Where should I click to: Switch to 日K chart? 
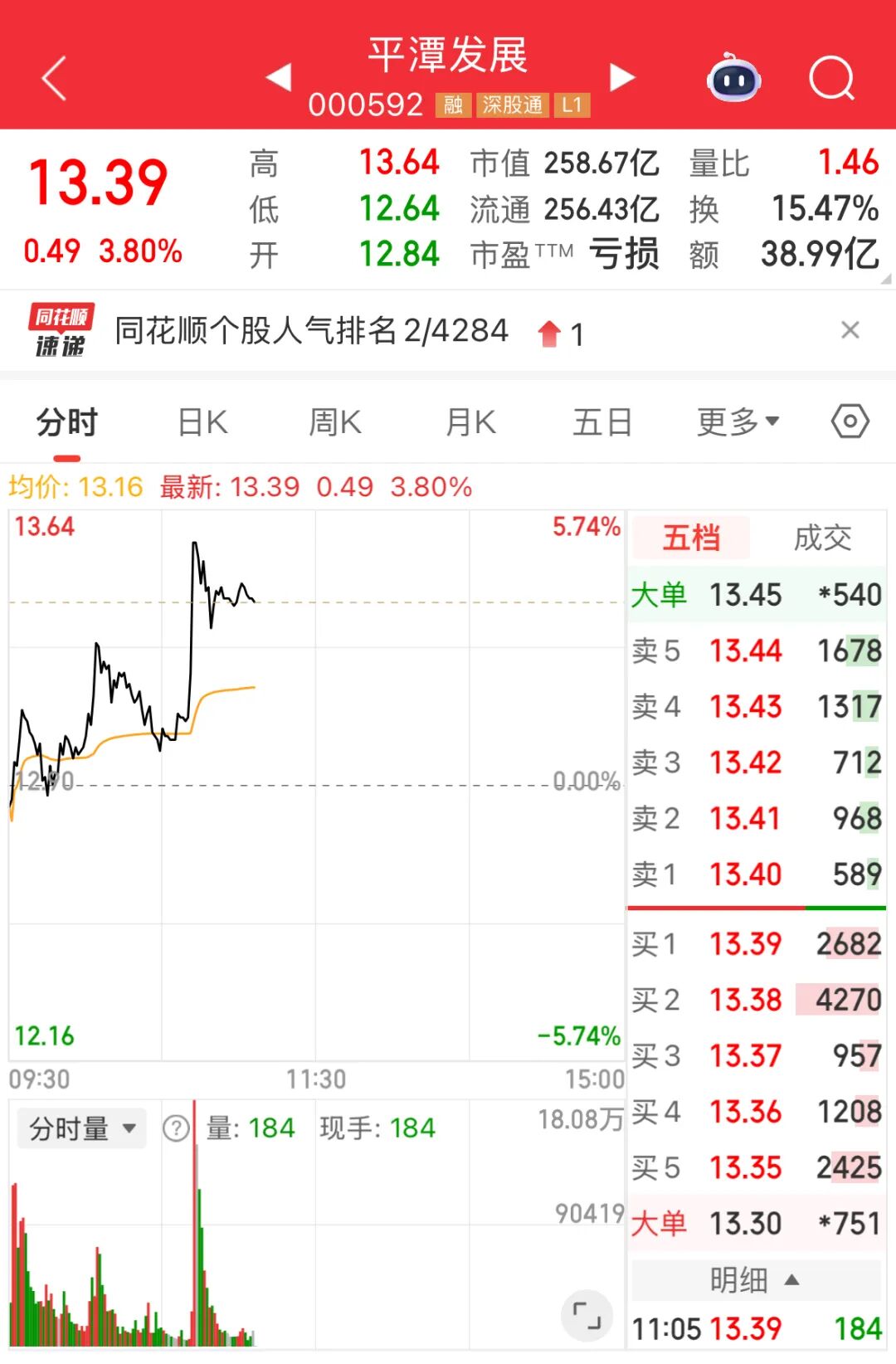tap(202, 422)
